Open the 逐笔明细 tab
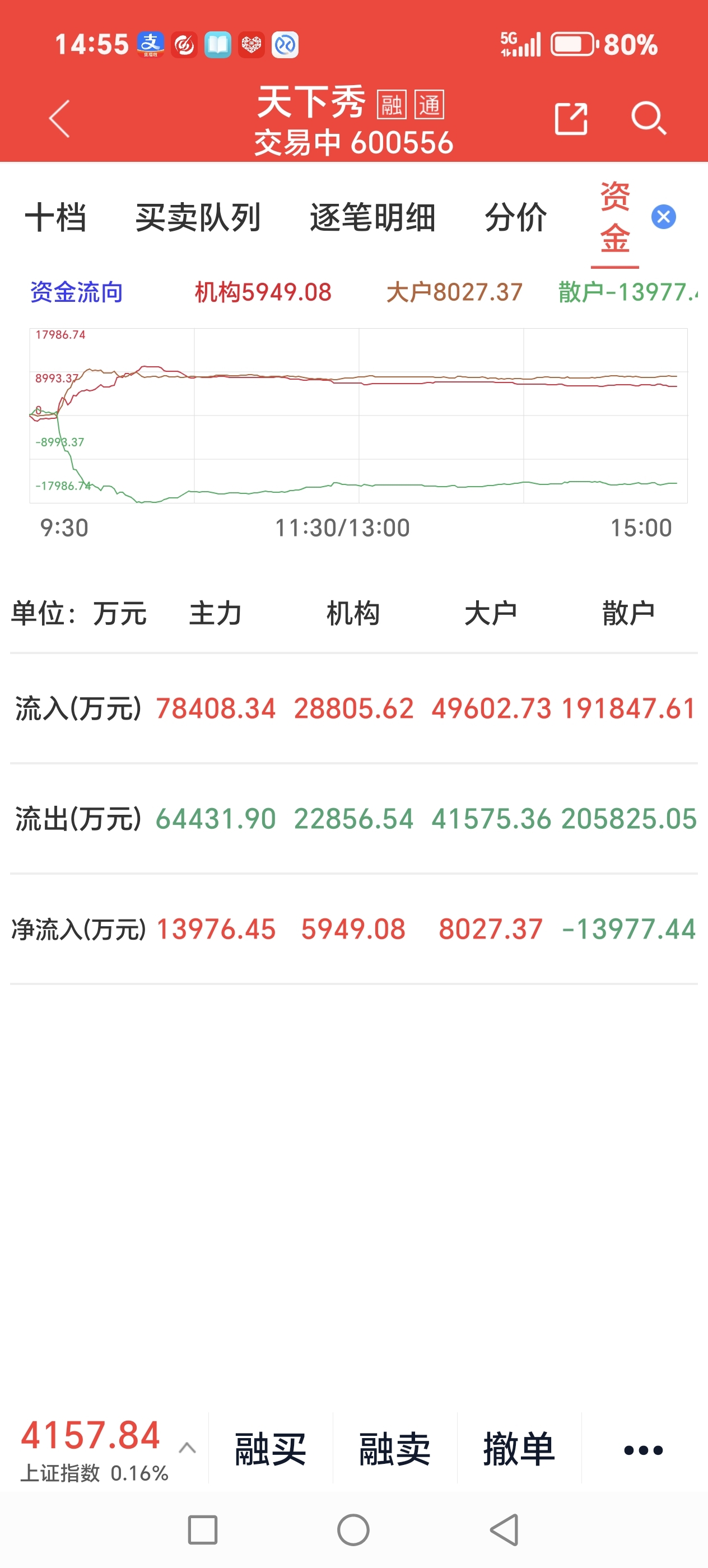 point(372,217)
